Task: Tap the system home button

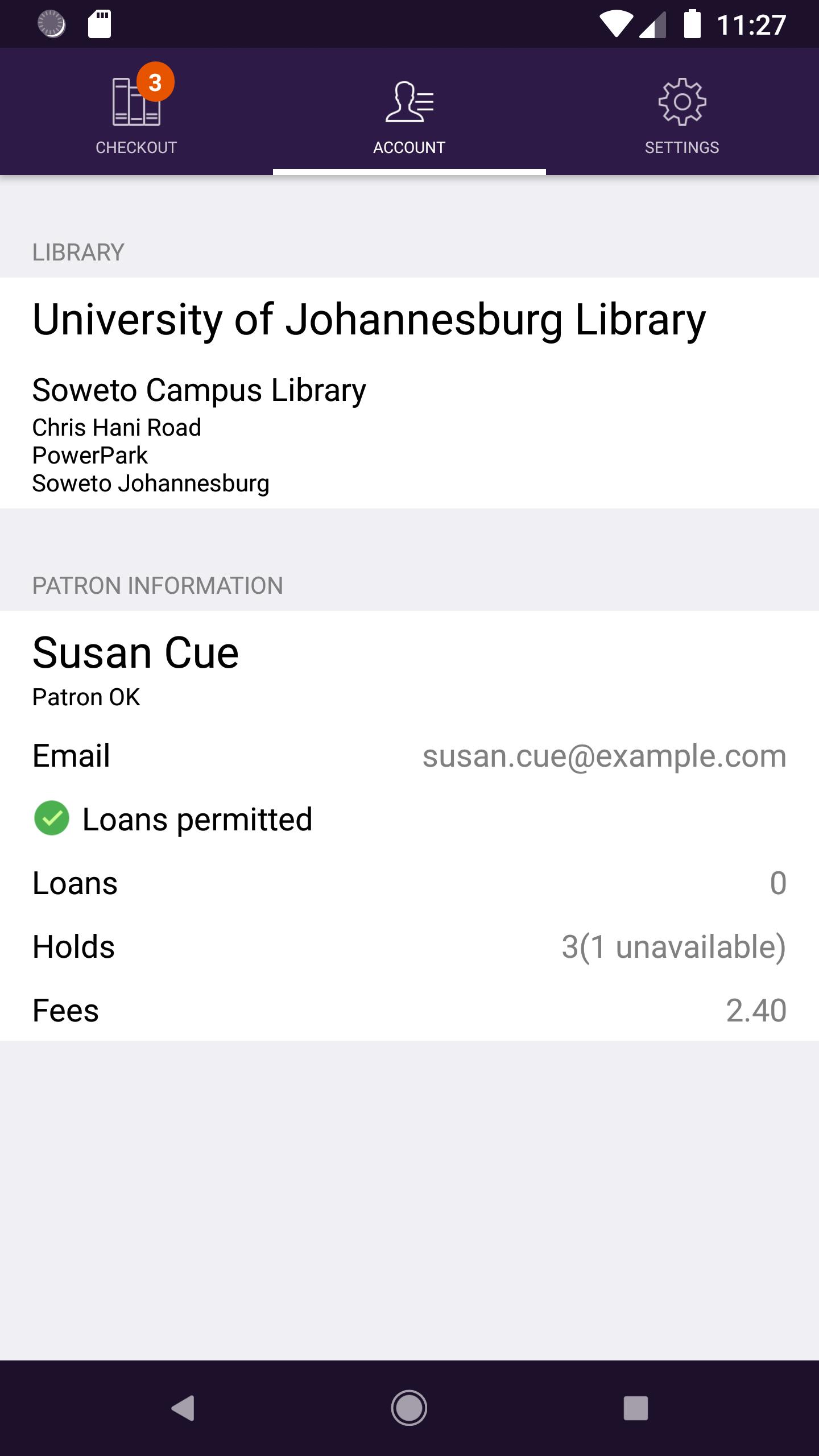Action: (x=409, y=1408)
